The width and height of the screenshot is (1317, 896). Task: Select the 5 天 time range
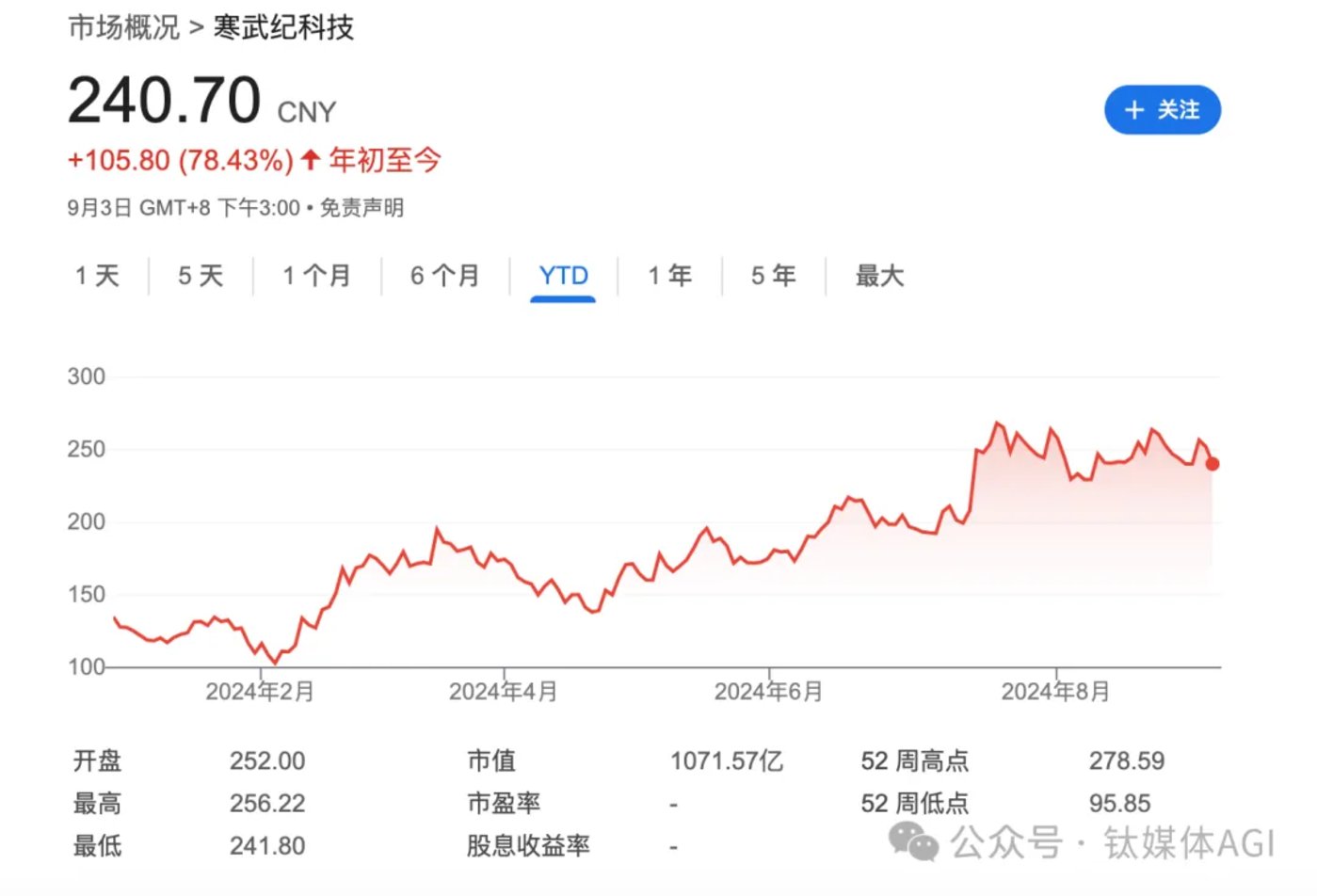(201, 276)
